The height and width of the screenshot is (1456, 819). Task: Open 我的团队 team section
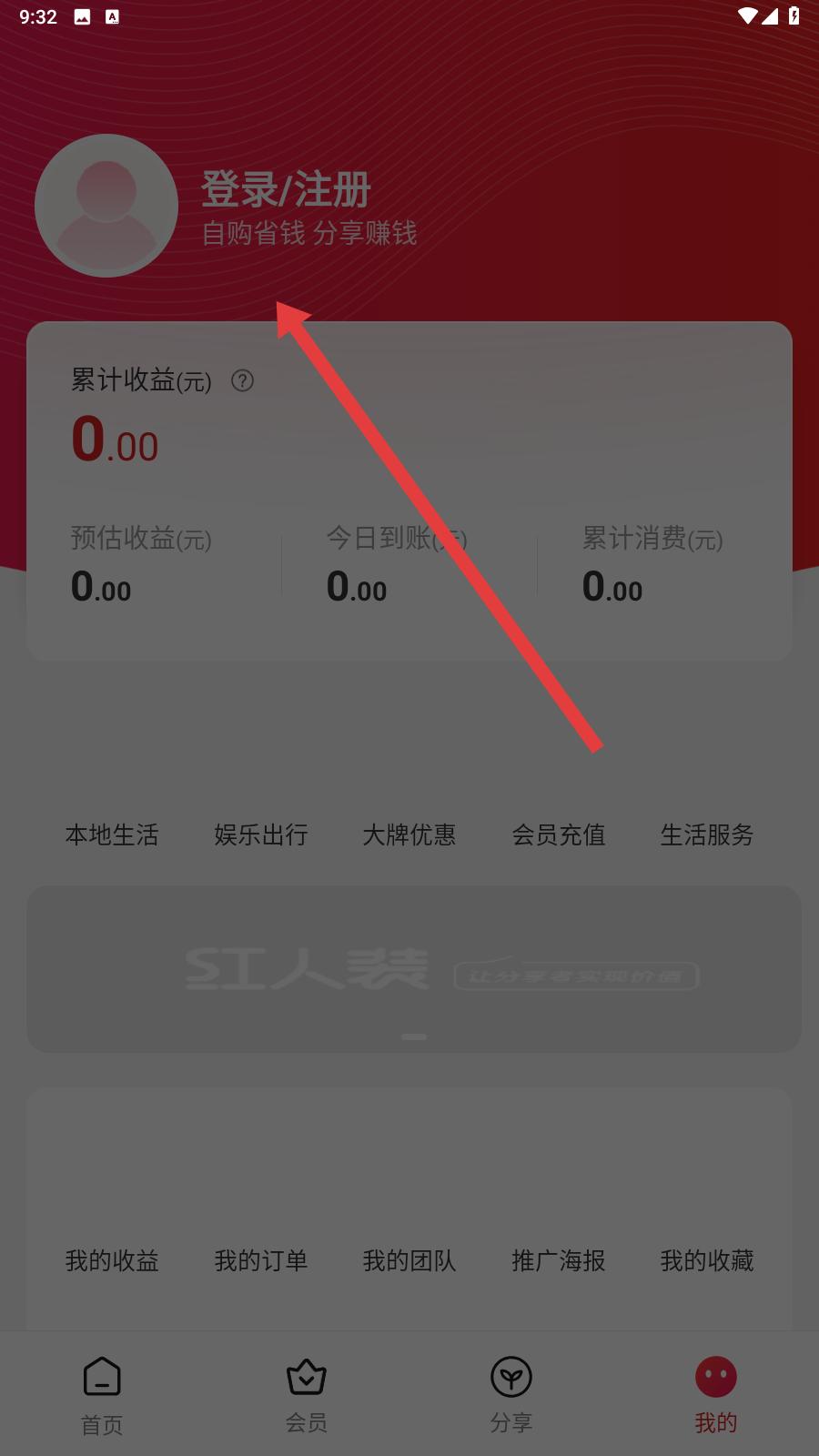point(409,1260)
